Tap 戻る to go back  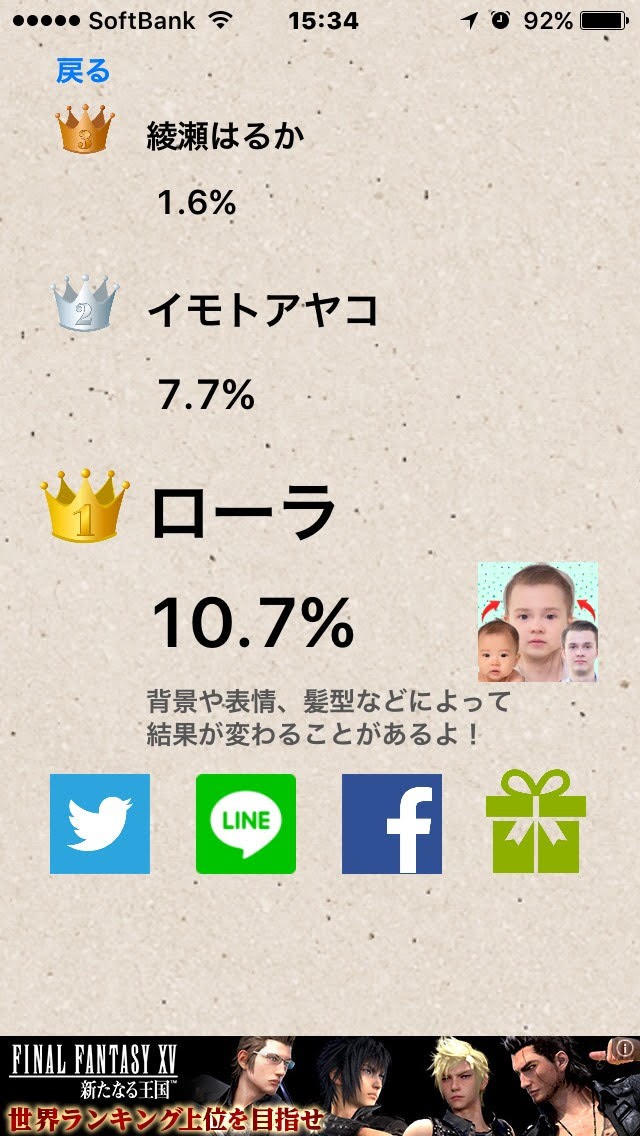[x=83, y=72]
